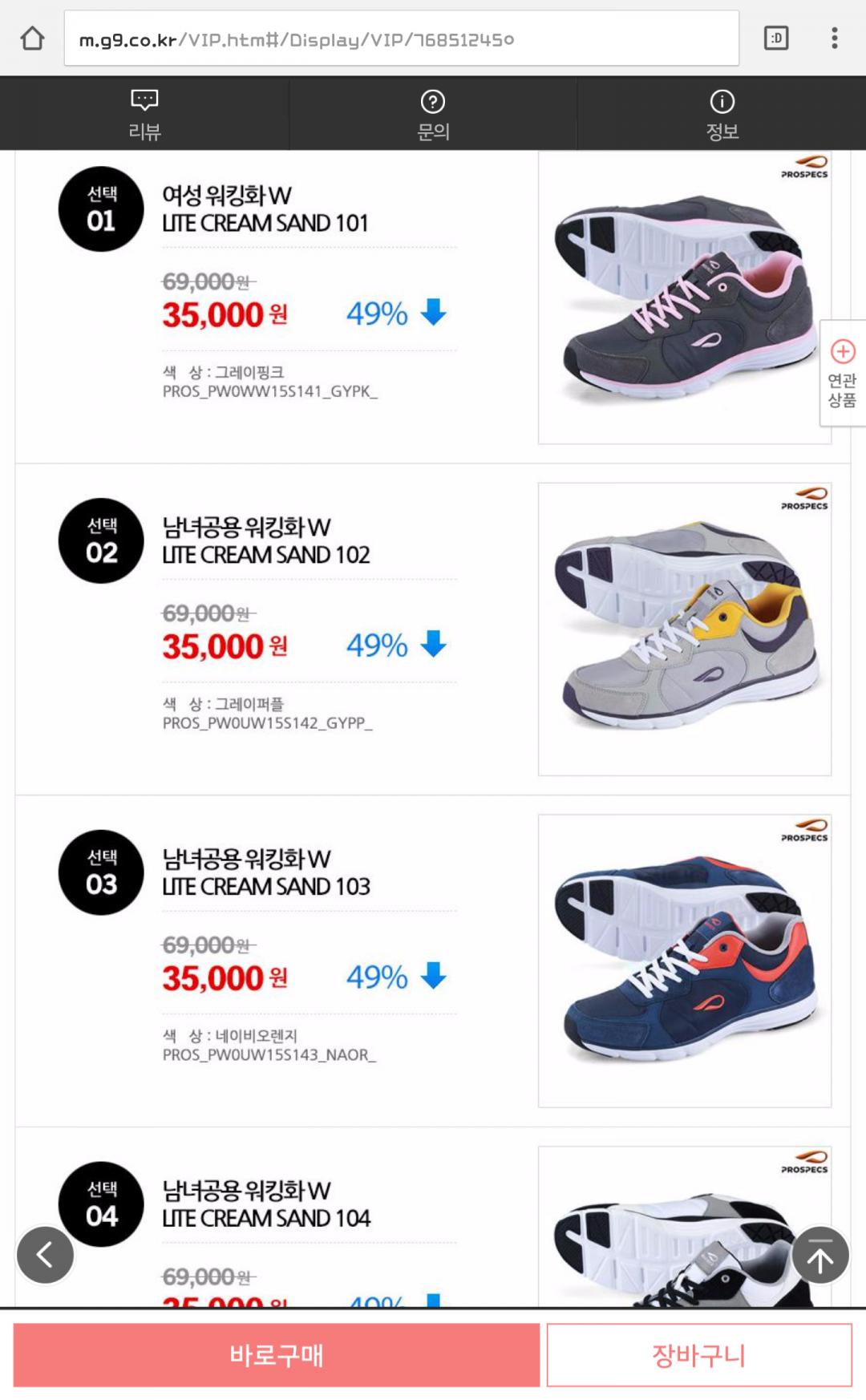Open the 연관상품 related products panel
866x1400 pixels.
842,374
